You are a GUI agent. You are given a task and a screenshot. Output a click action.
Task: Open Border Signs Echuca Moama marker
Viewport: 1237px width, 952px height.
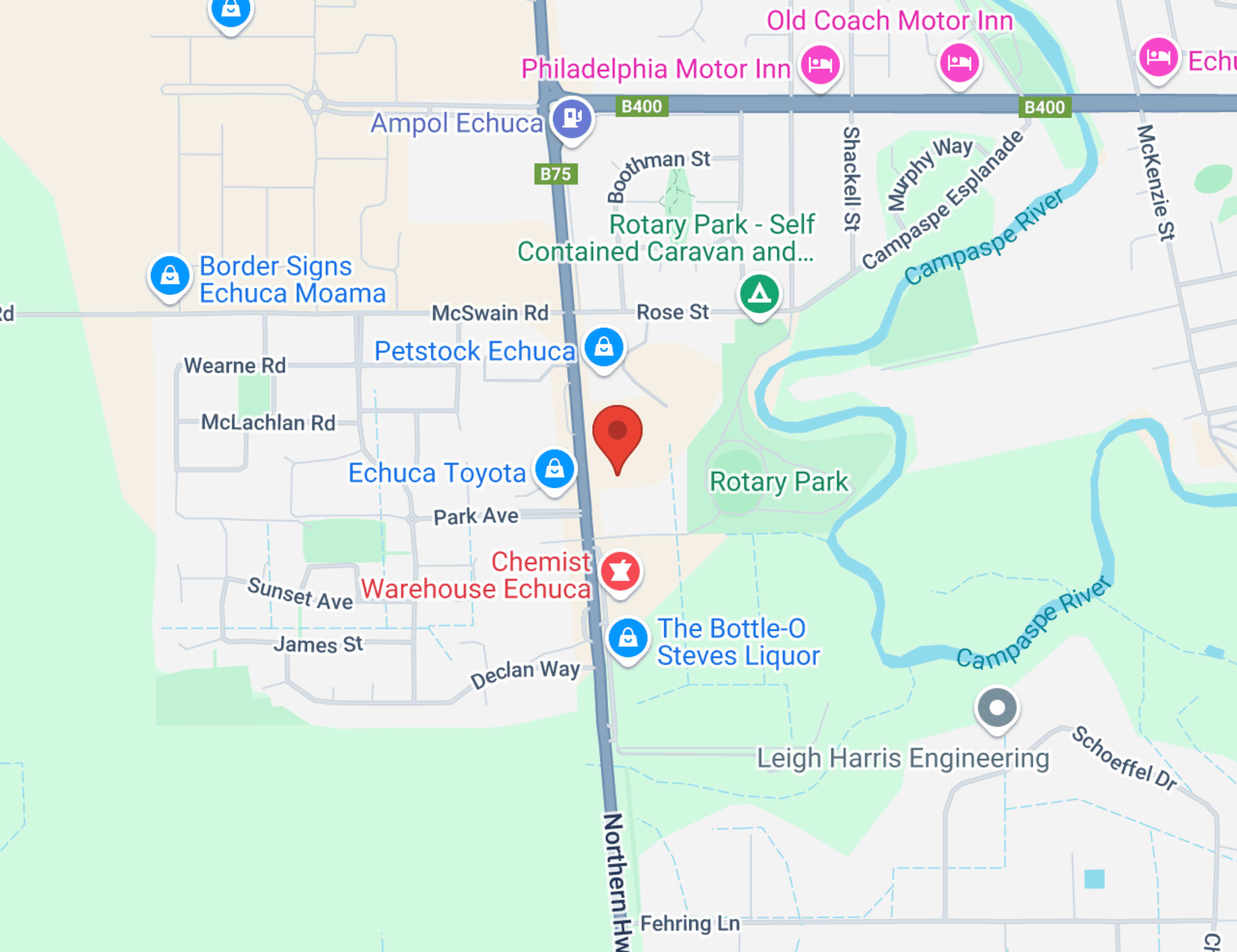tap(169, 276)
